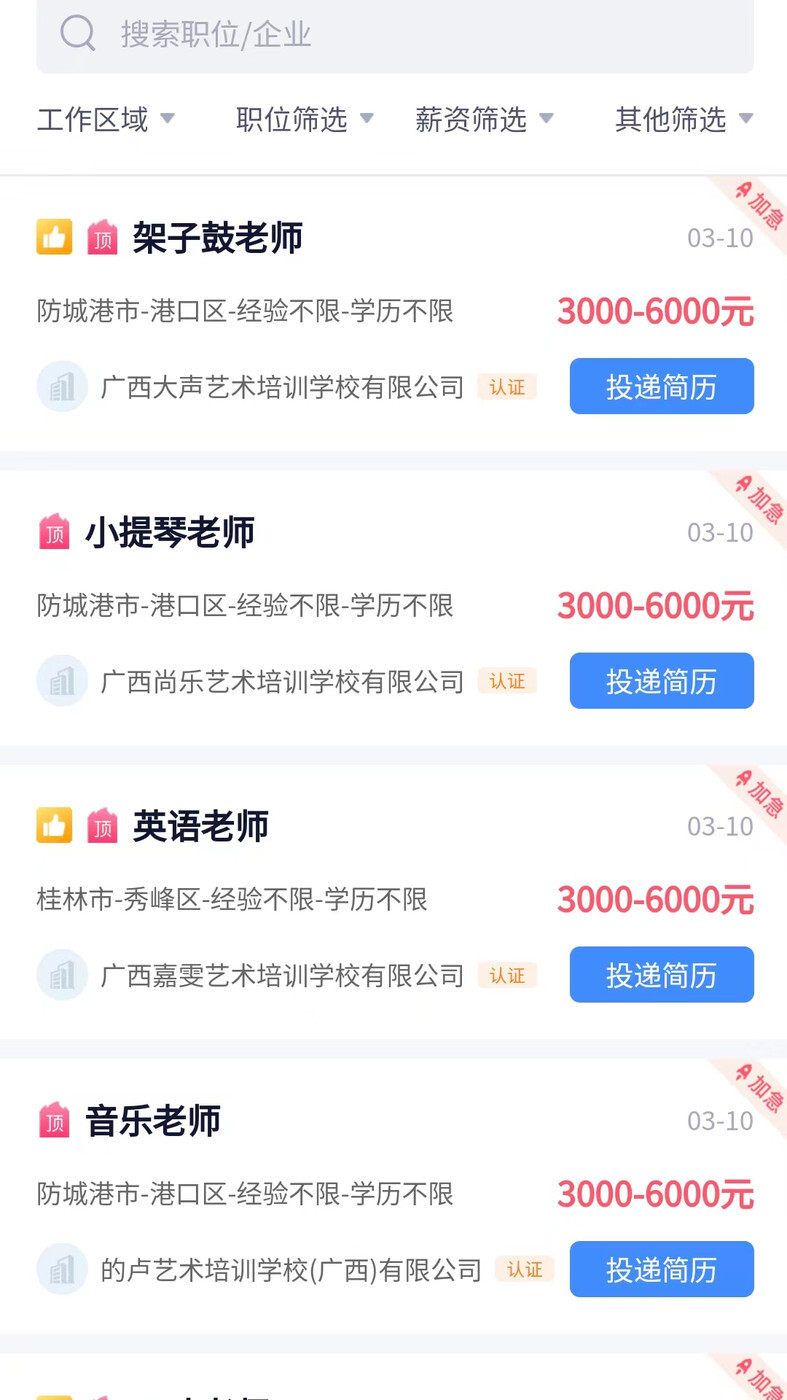The image size is (787, 1400).
Task: Click the thumbs-up icon on 英语老师 listing
Action: click(x=54, y=825)
